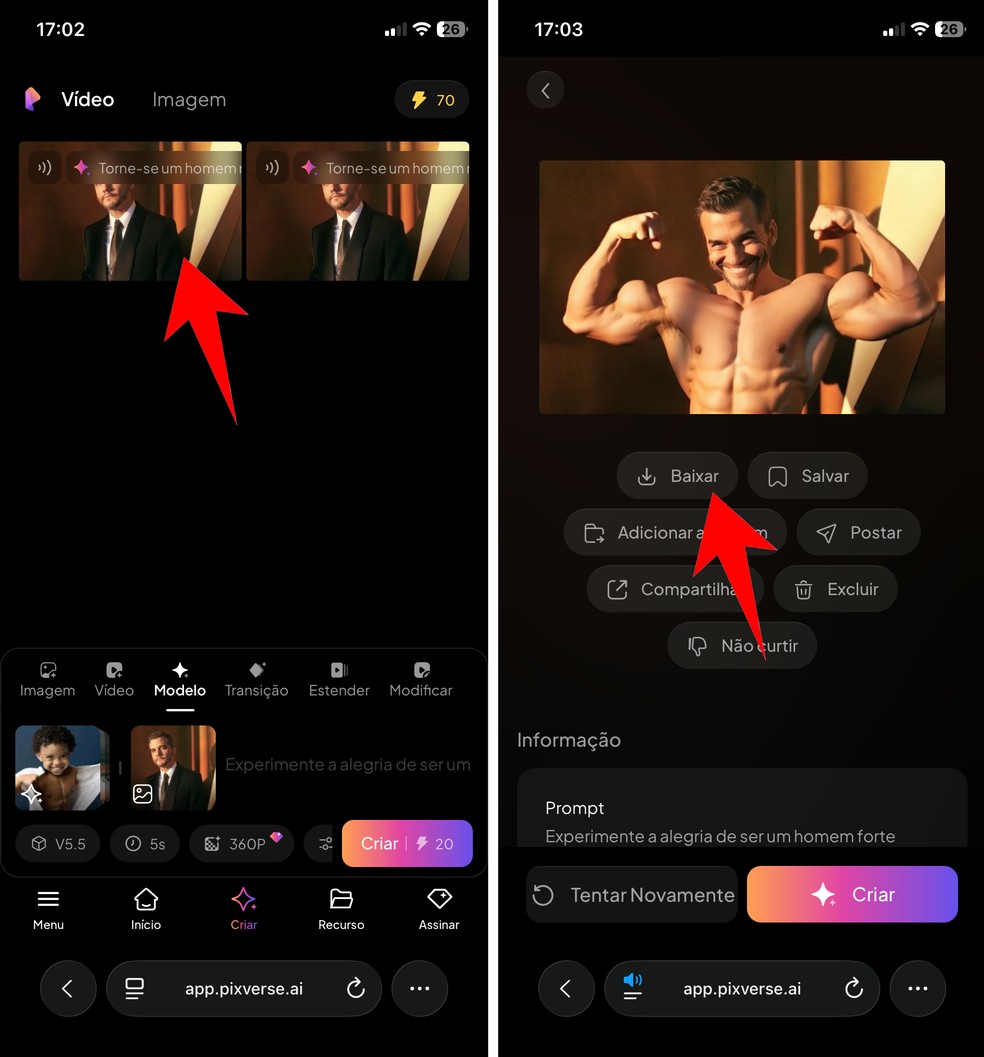Image resolution: width=984 pixels, height=1057 pixels.
Task: Download the video with Baixar
Action: click(677, 476)
